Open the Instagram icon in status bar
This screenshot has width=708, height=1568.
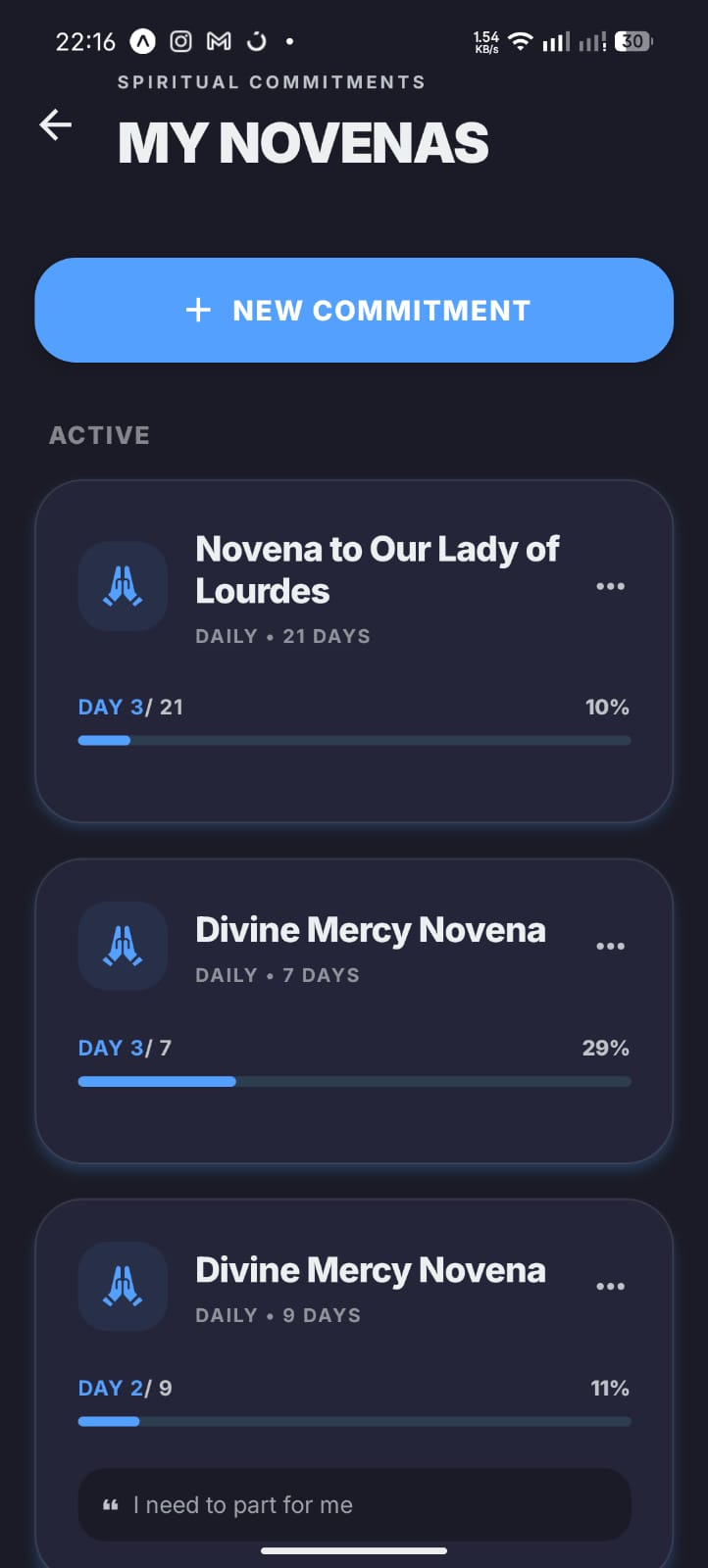point(180,41)
